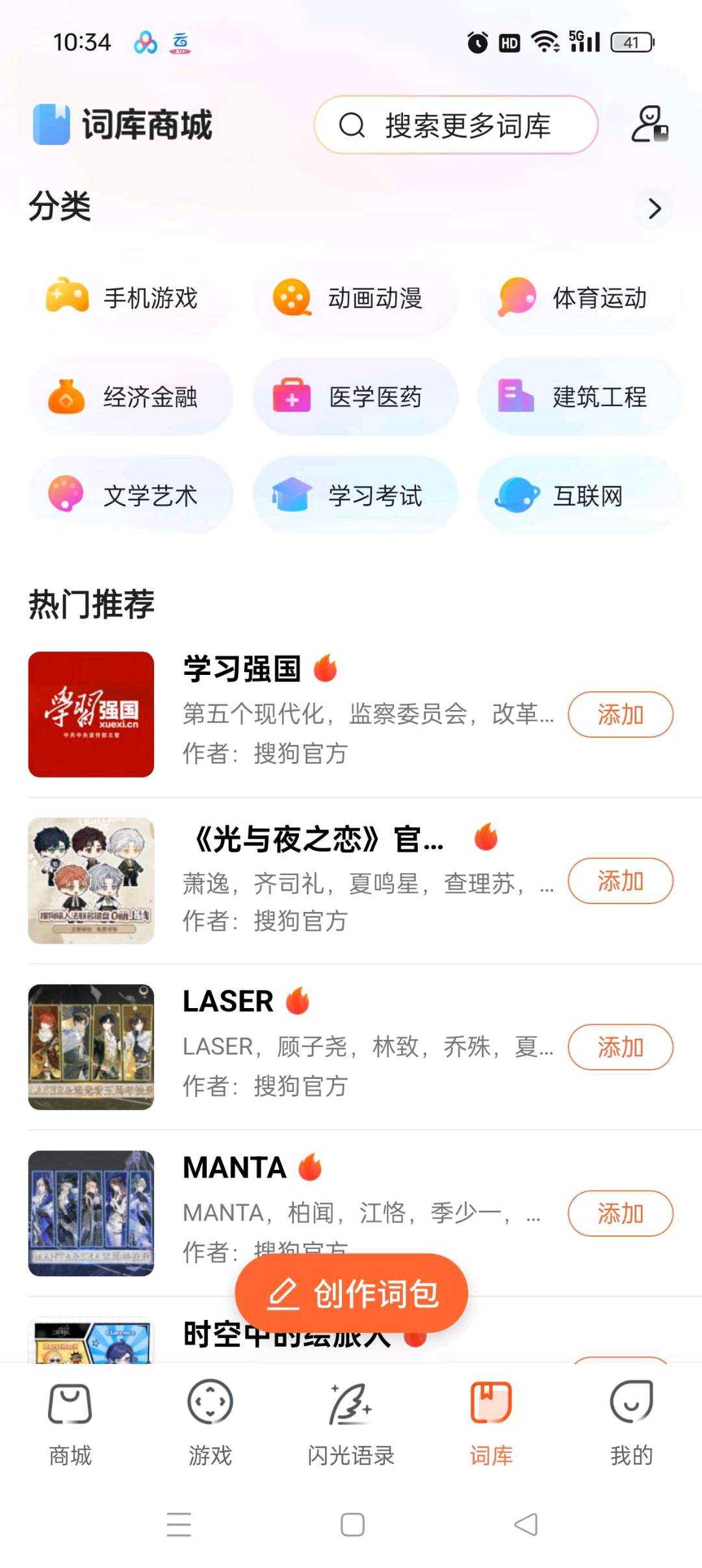
Task: Choose the 学习考试 category
Action: (355, 496)
